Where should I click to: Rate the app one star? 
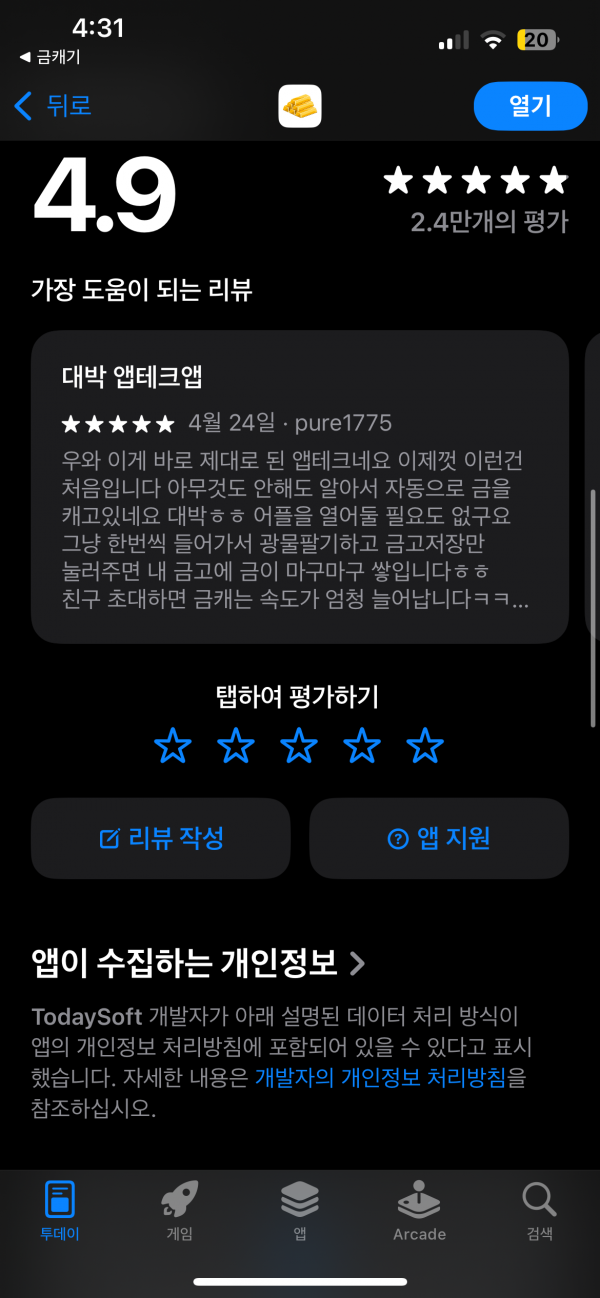coord(173,745)
